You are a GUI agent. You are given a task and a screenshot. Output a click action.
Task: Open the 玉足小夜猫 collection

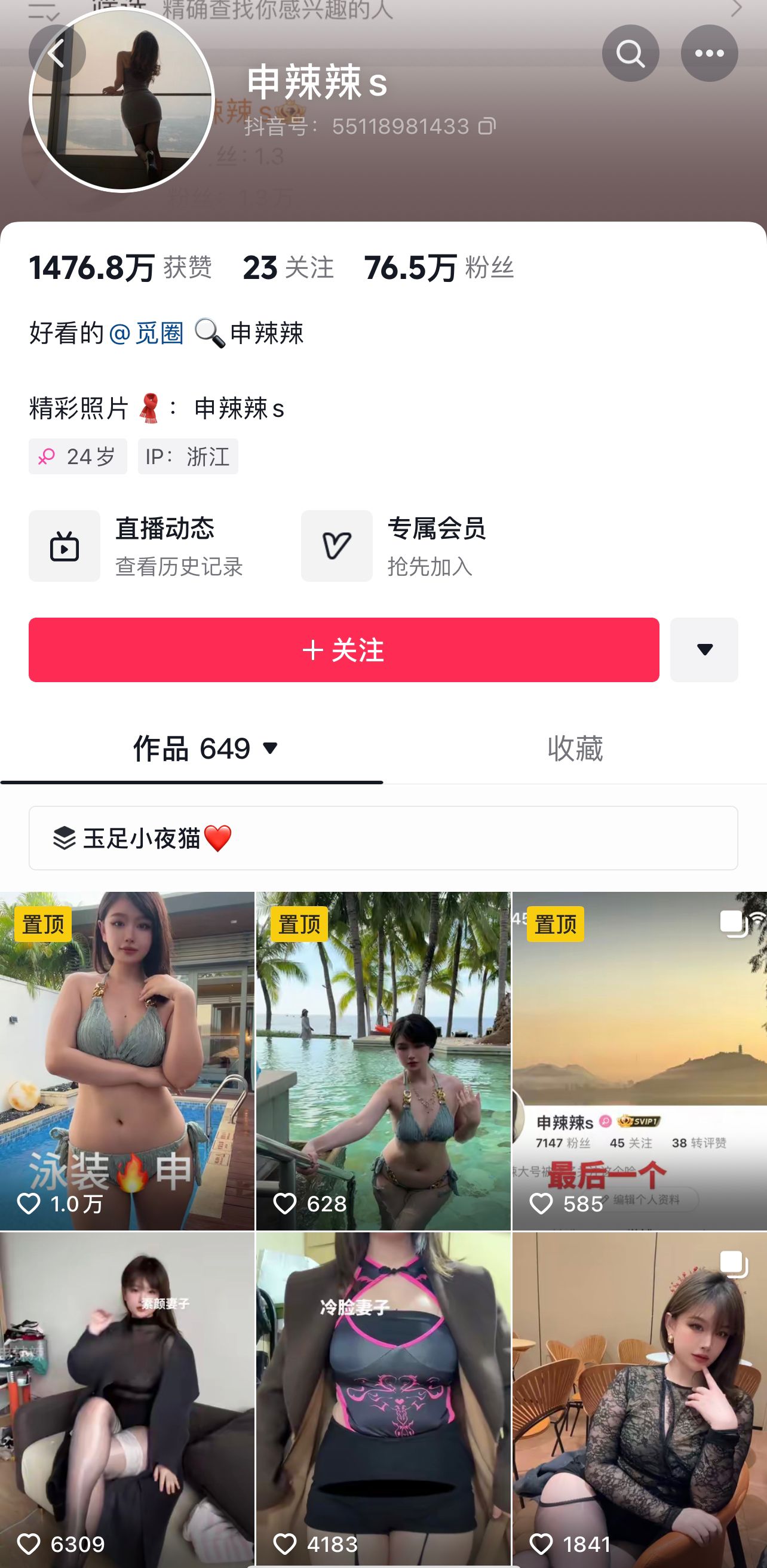(x=383, y=838)
